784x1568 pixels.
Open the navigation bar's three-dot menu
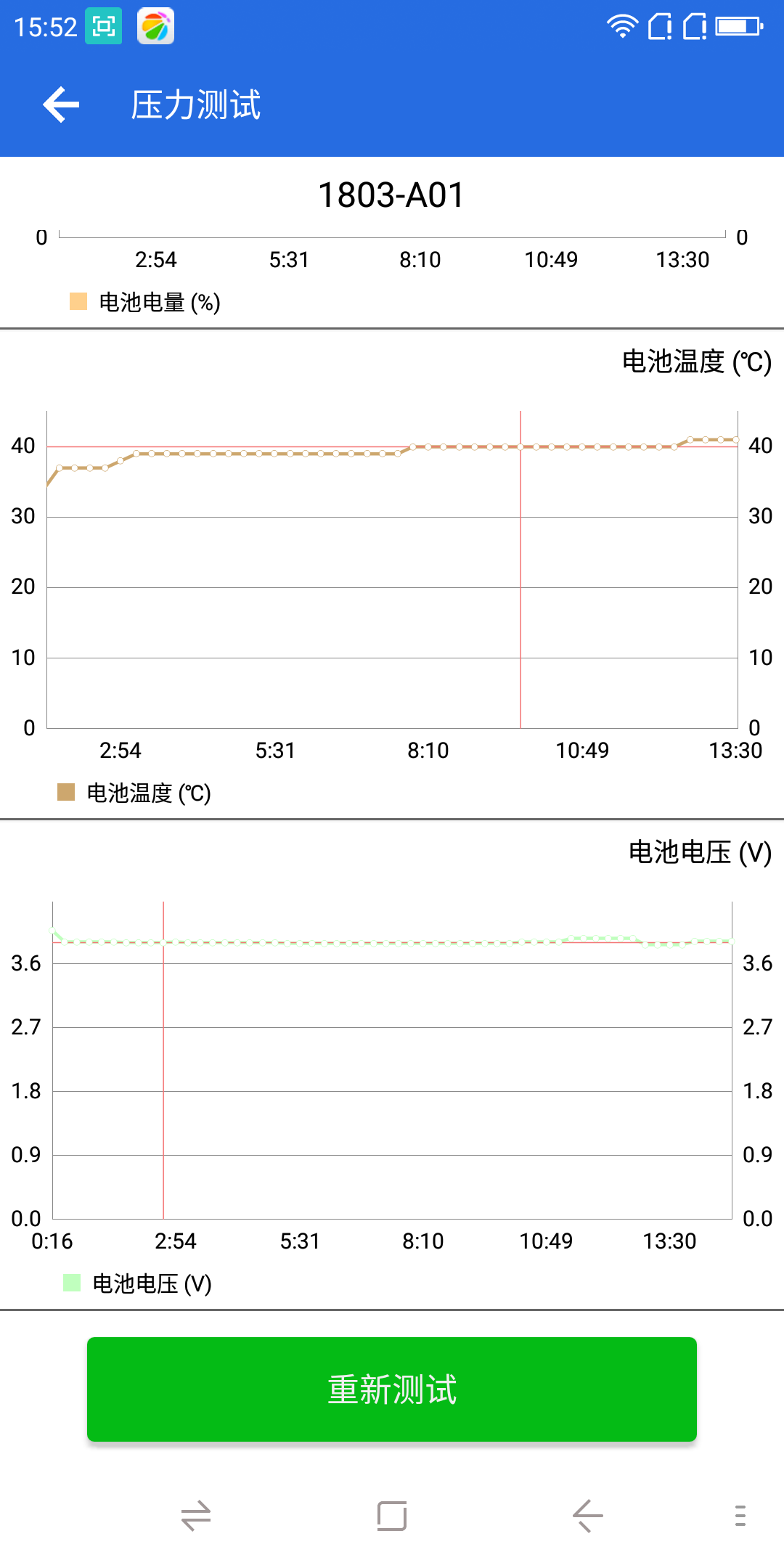click(740, 1516)
